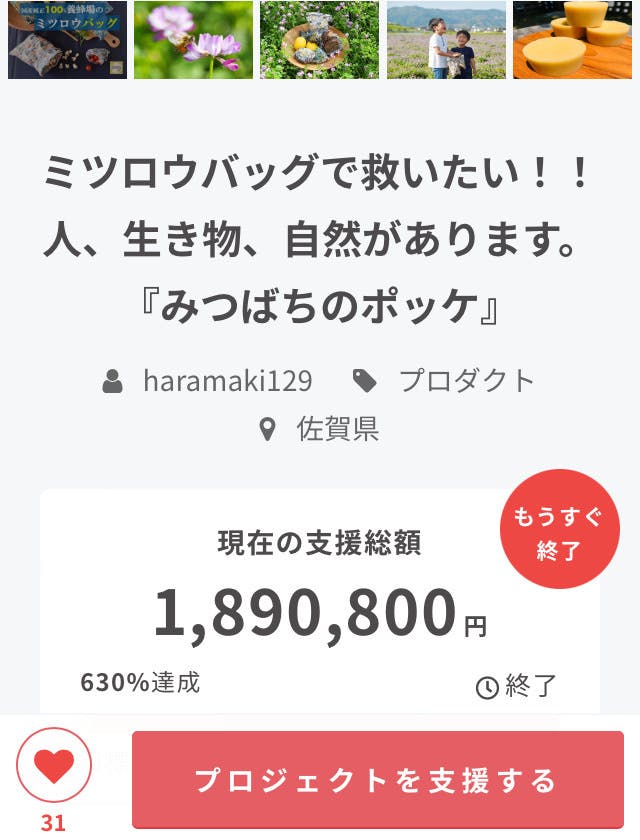
Task: Open the basket in flower field thumbnail
Action: click(320, 40)
